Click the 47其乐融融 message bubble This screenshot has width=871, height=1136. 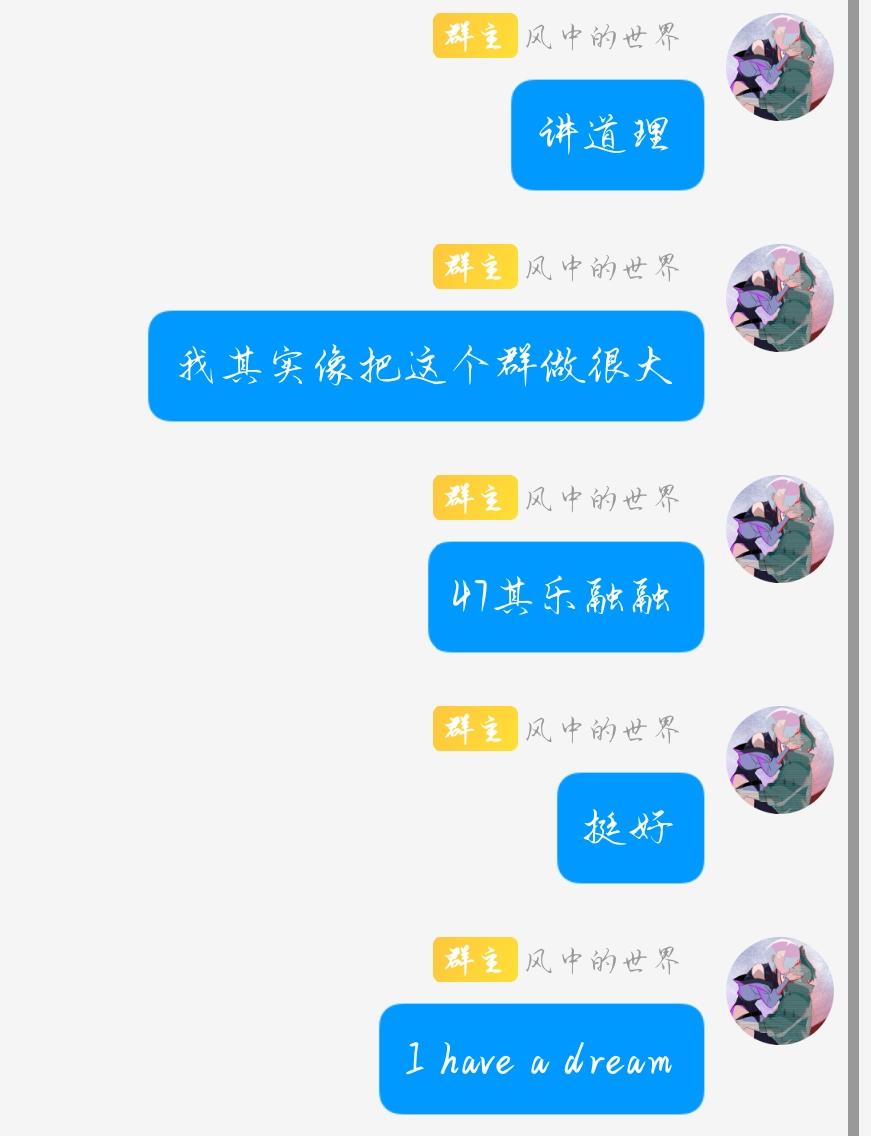tap(566, 596)
